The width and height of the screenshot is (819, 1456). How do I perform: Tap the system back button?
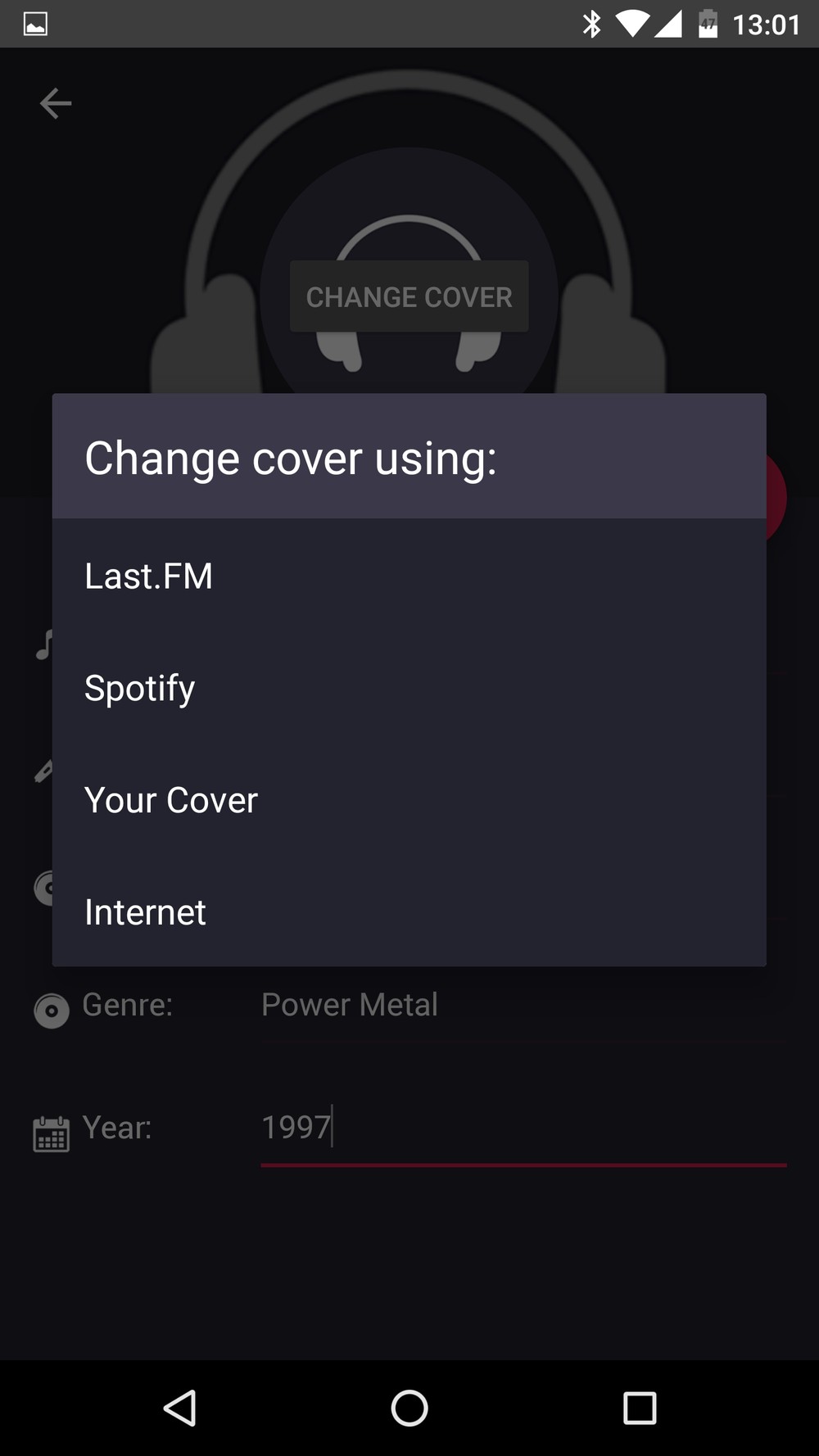tap(180, 1408)
